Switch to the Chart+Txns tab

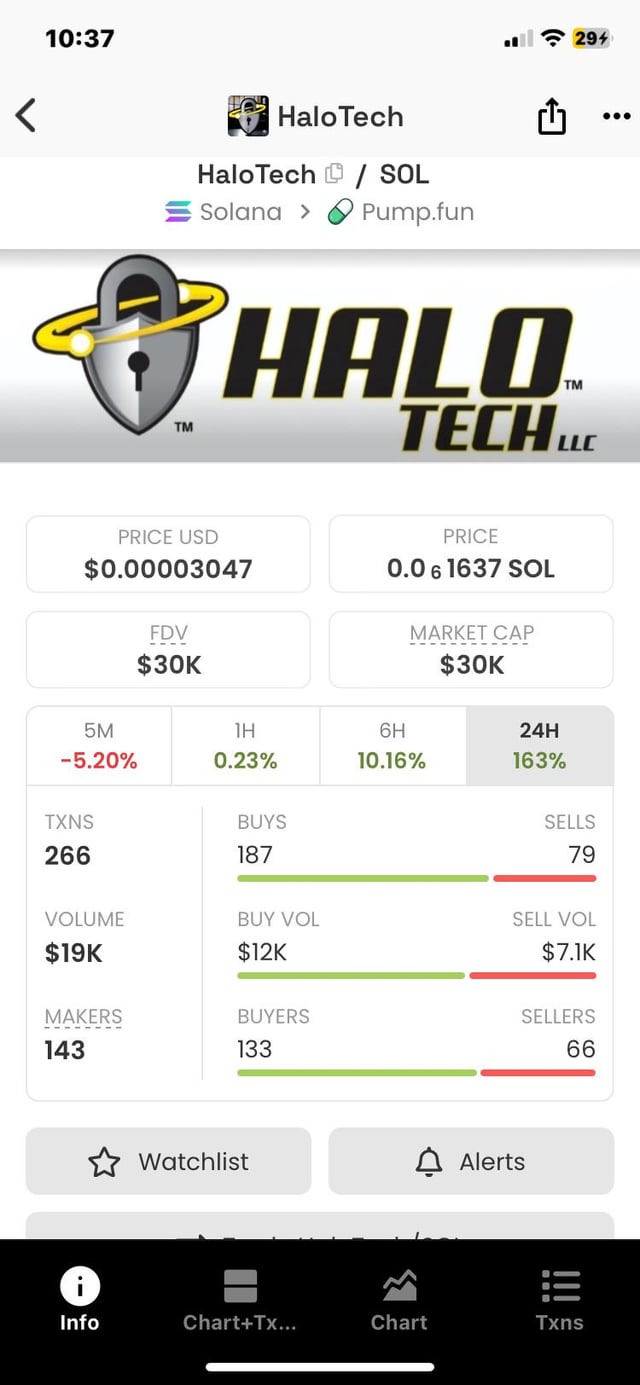coord(240,1299)
